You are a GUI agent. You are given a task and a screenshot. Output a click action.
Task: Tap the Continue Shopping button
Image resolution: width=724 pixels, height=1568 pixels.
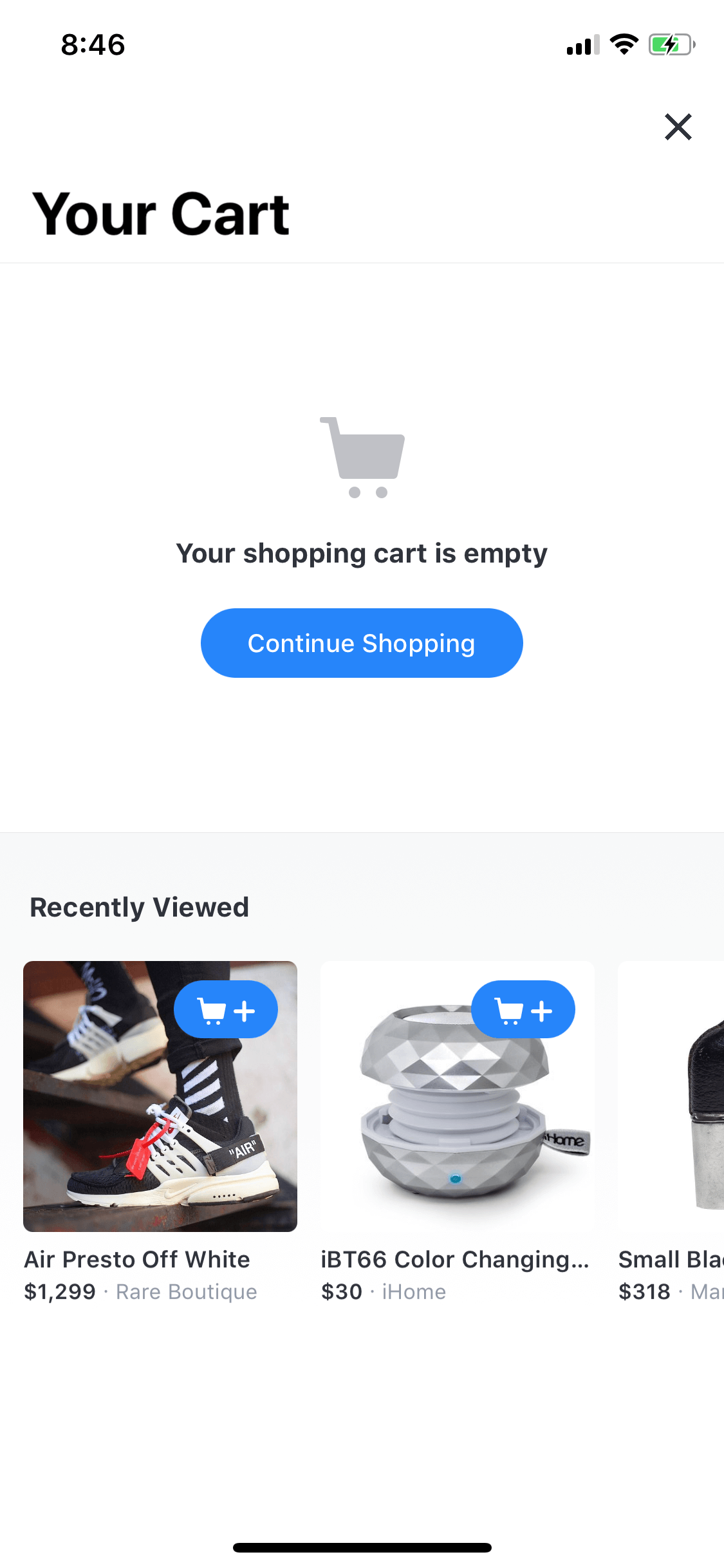click(x=362, y=643)
